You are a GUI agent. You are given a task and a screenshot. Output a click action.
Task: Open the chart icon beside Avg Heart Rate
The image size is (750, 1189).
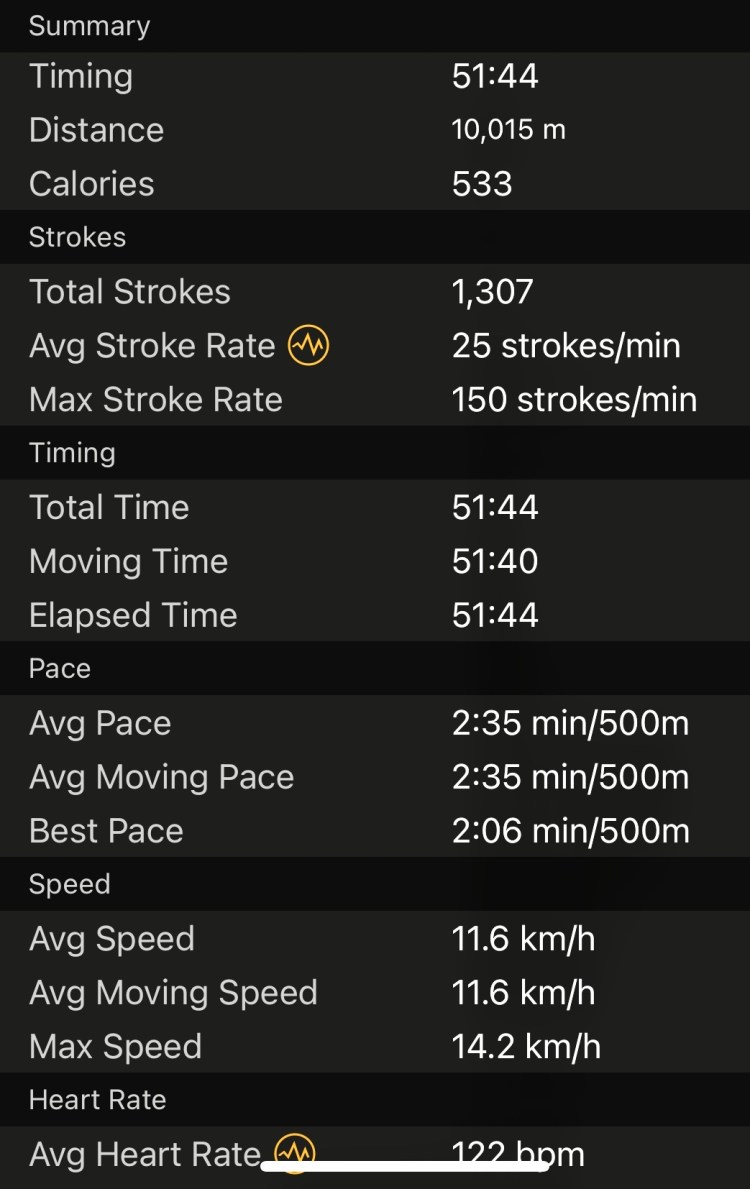pyautogui.click(x=294, y=1152)
